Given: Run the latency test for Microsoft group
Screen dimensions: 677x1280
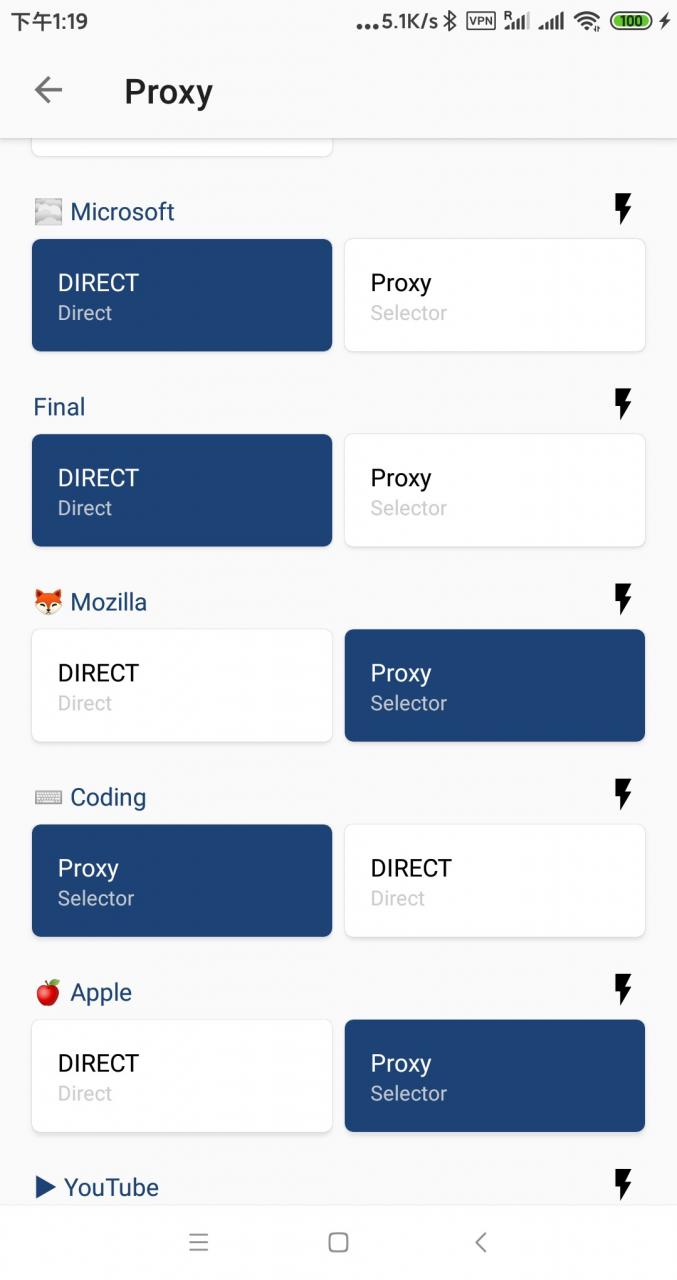Looking at the screenshot, I should (x=622, y=209).
